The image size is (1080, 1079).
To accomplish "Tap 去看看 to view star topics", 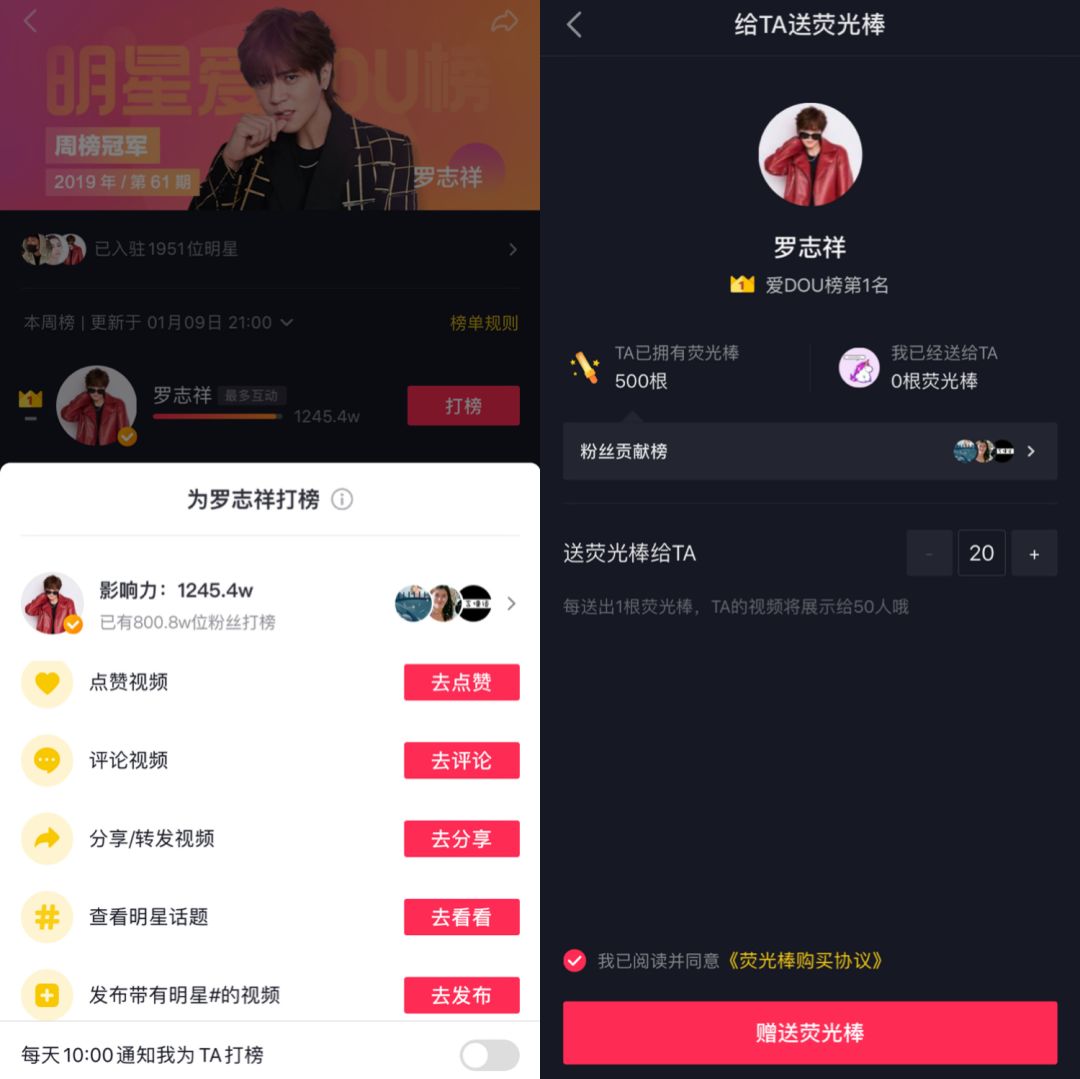I will [x=461, y=916].
